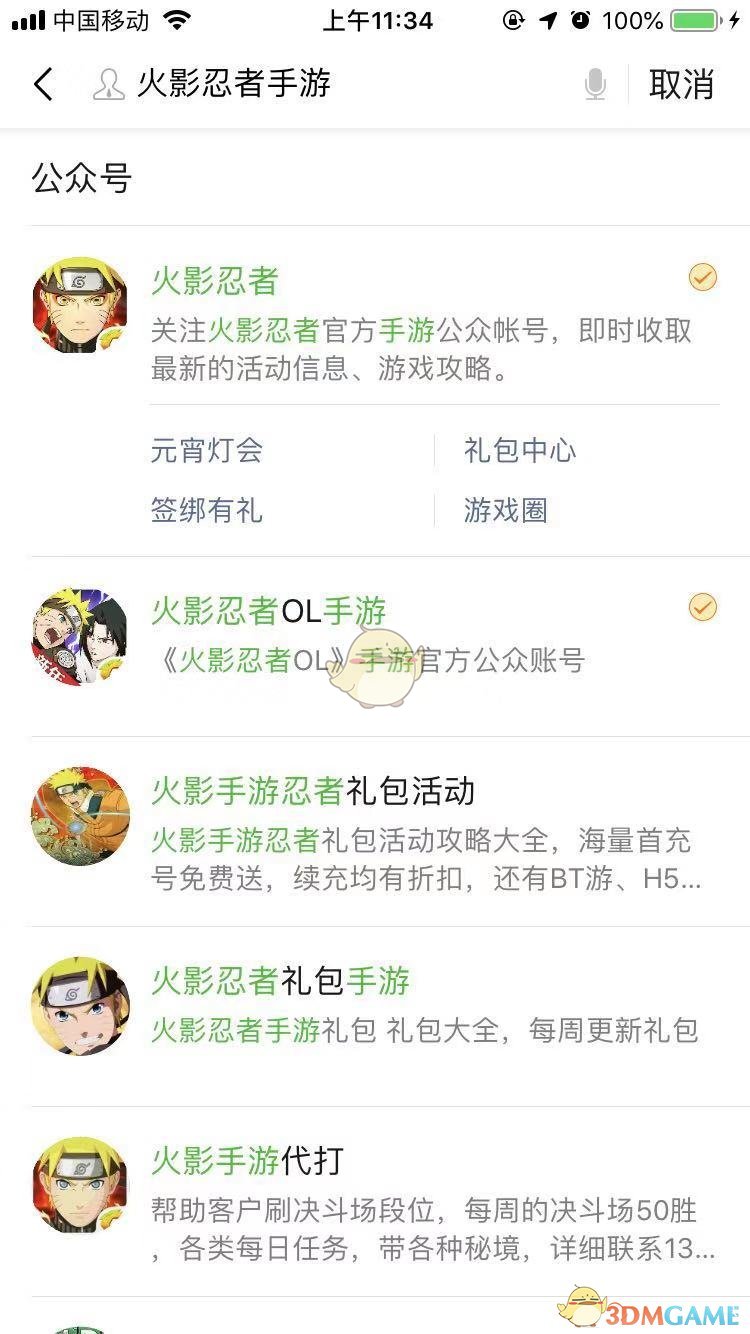
Task: Tap the 火影手游代打 account avatar
Action: (80, 1186)
